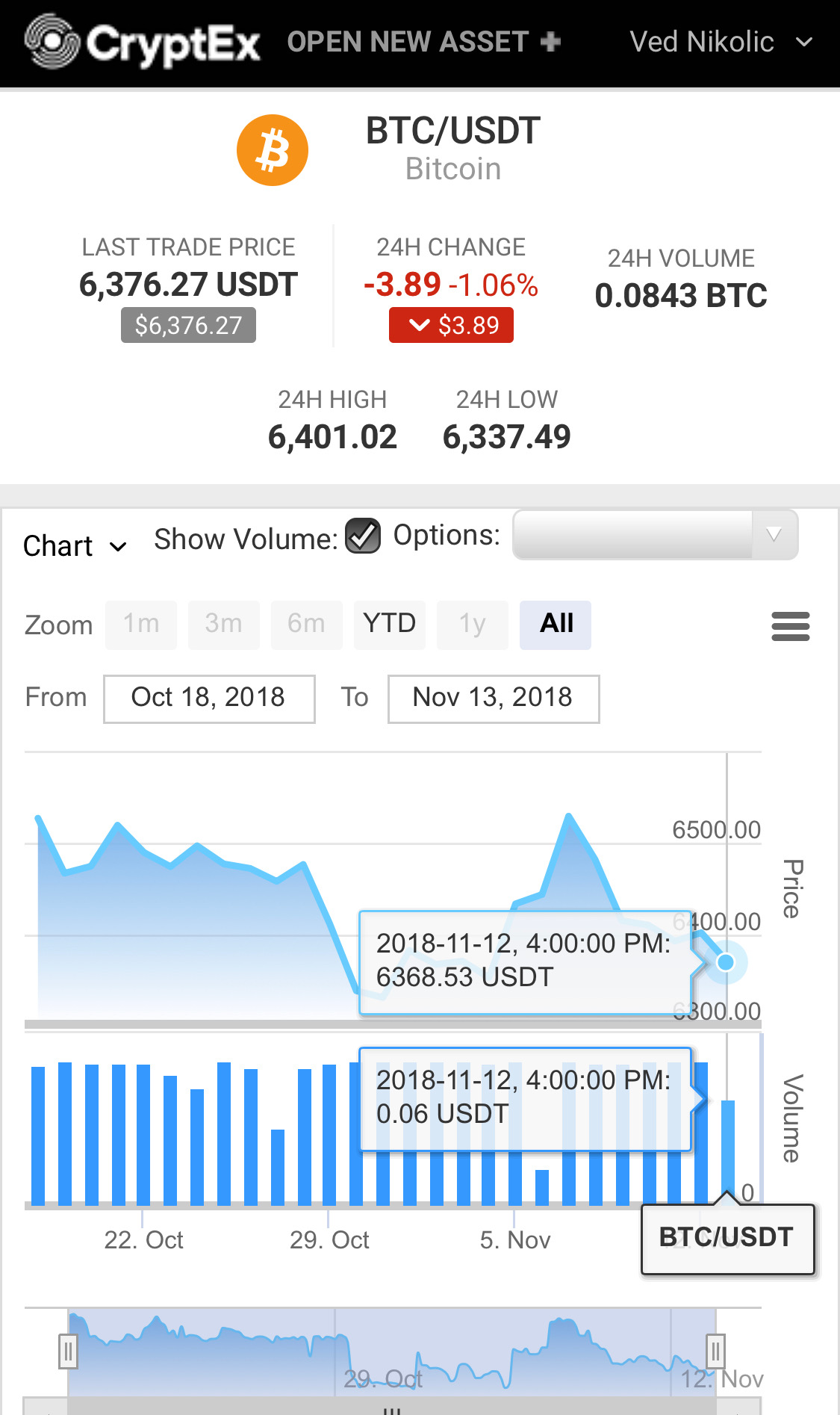Uncheck the Show Volume checkbox
The image size is (840, 1415).
coord(363,536)
